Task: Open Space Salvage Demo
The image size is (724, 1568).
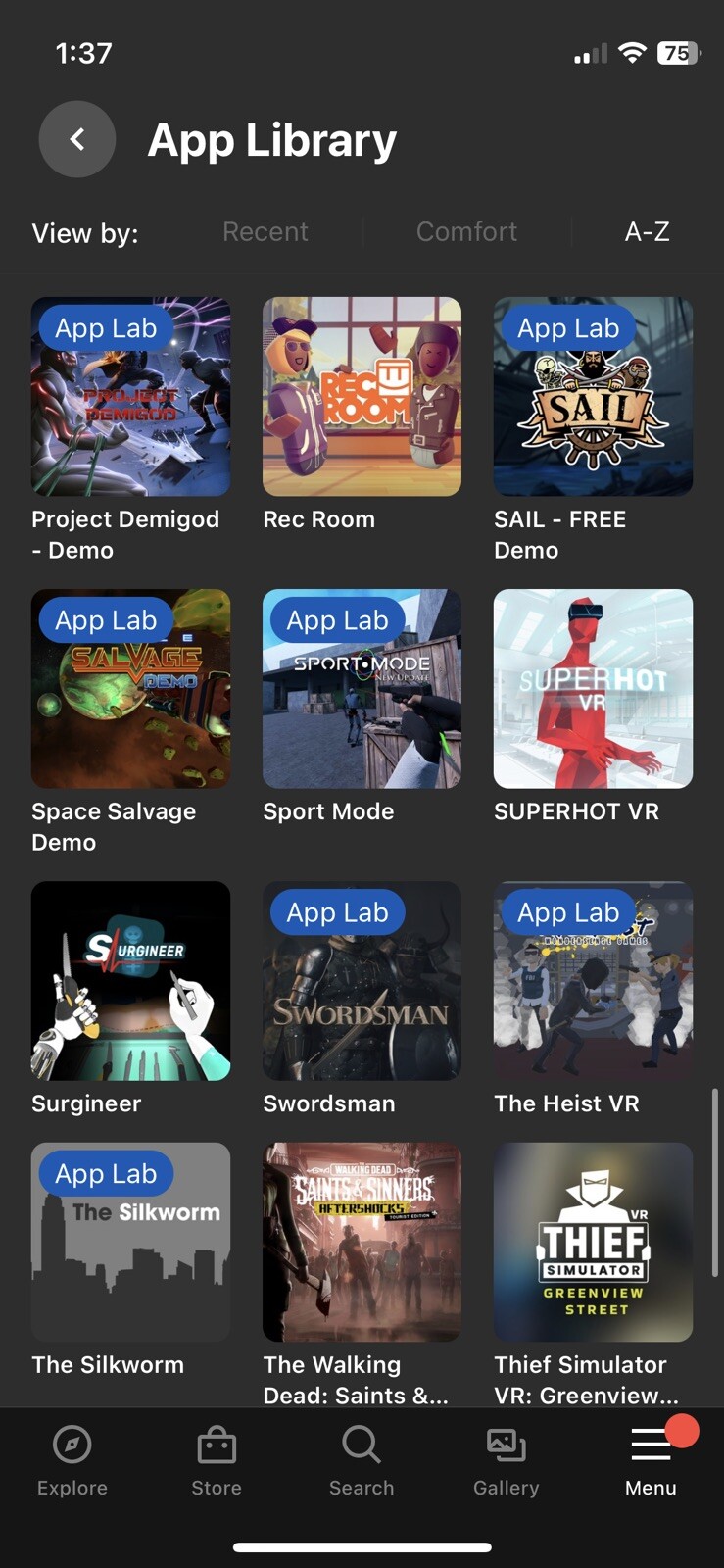Action: (131, 689)
